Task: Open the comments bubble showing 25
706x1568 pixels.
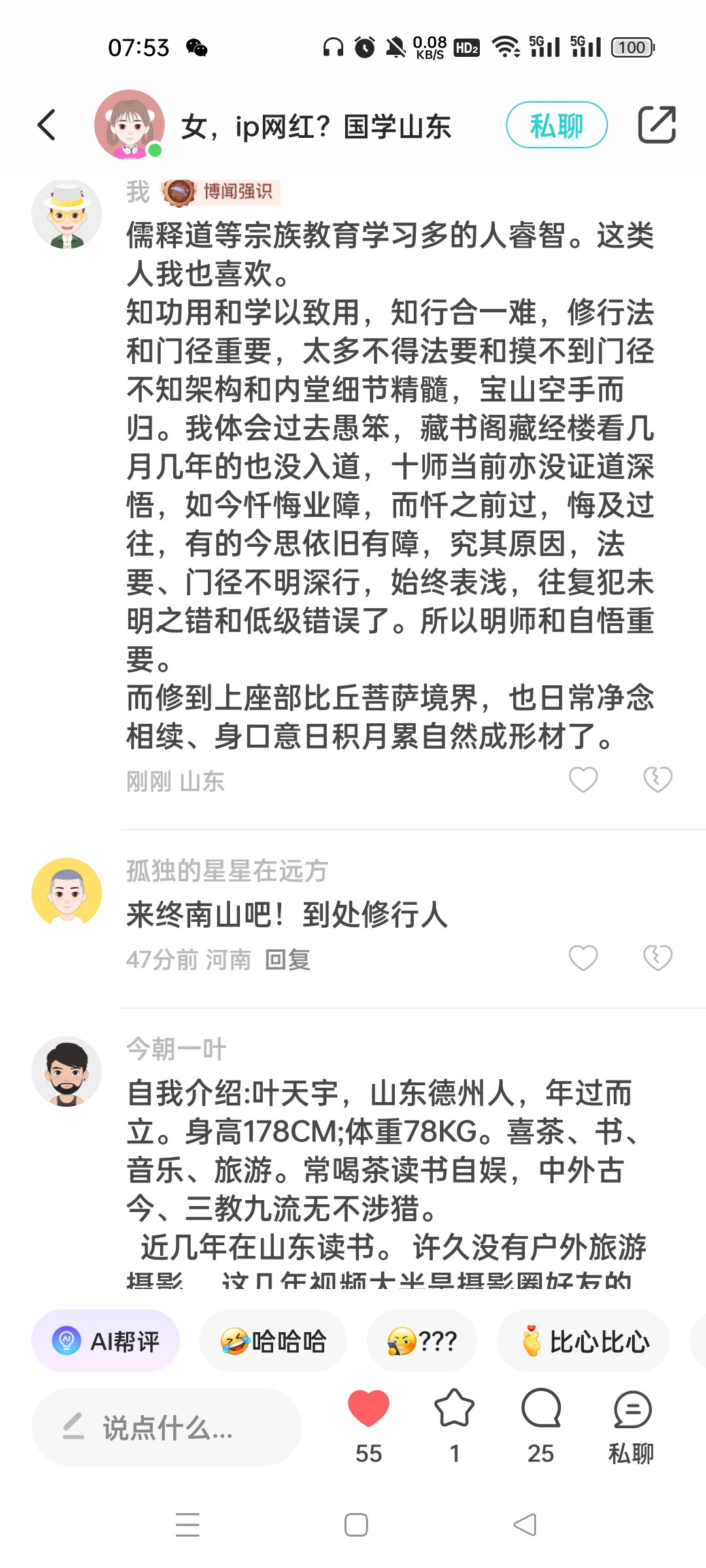Action: pos(541,1409)
